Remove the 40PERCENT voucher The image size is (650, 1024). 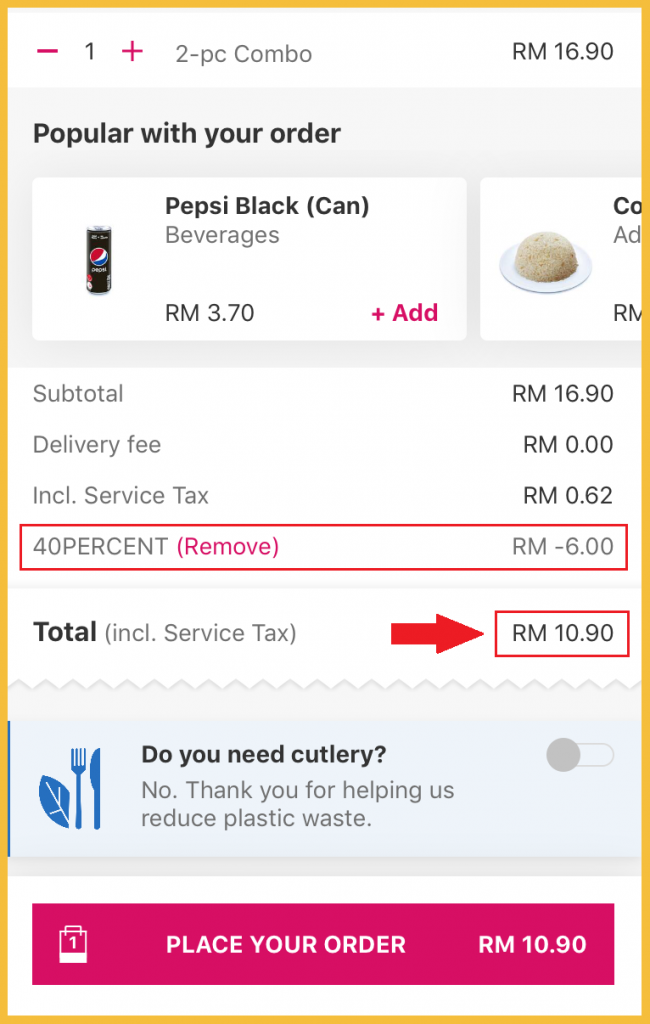coord(228,547)
